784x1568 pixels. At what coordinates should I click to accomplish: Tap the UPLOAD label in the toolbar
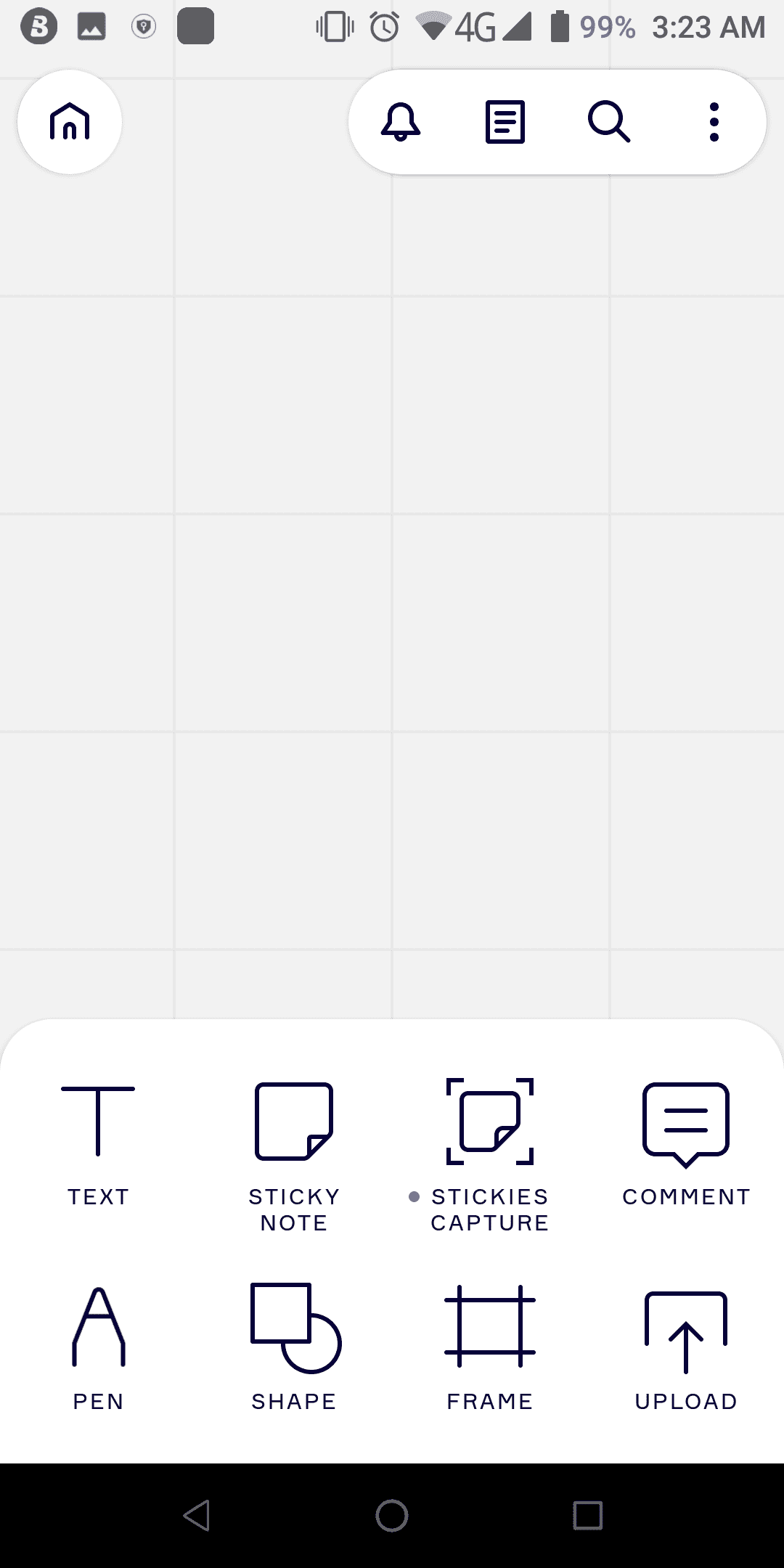click(x=685, y=1401)
